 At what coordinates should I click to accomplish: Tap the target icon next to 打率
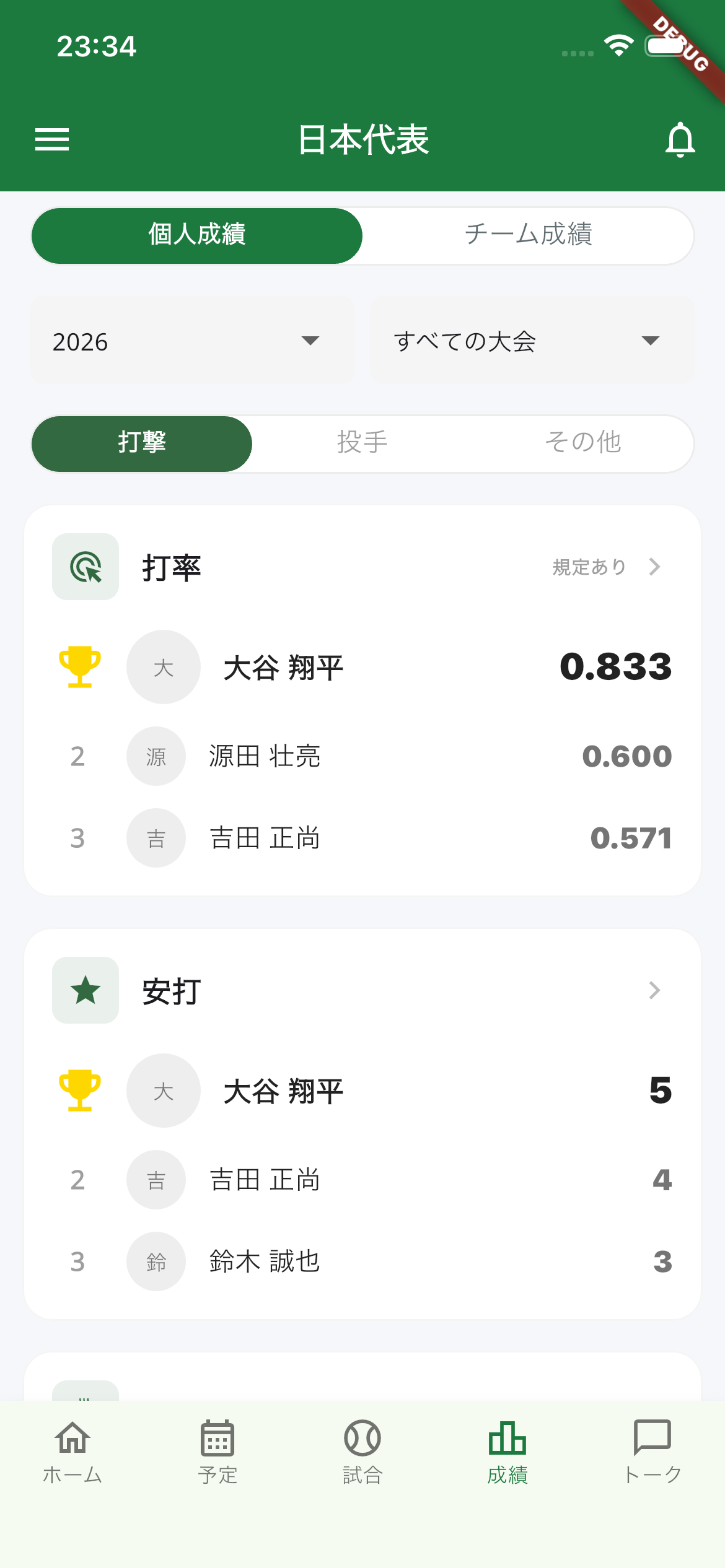pos(86,566)
